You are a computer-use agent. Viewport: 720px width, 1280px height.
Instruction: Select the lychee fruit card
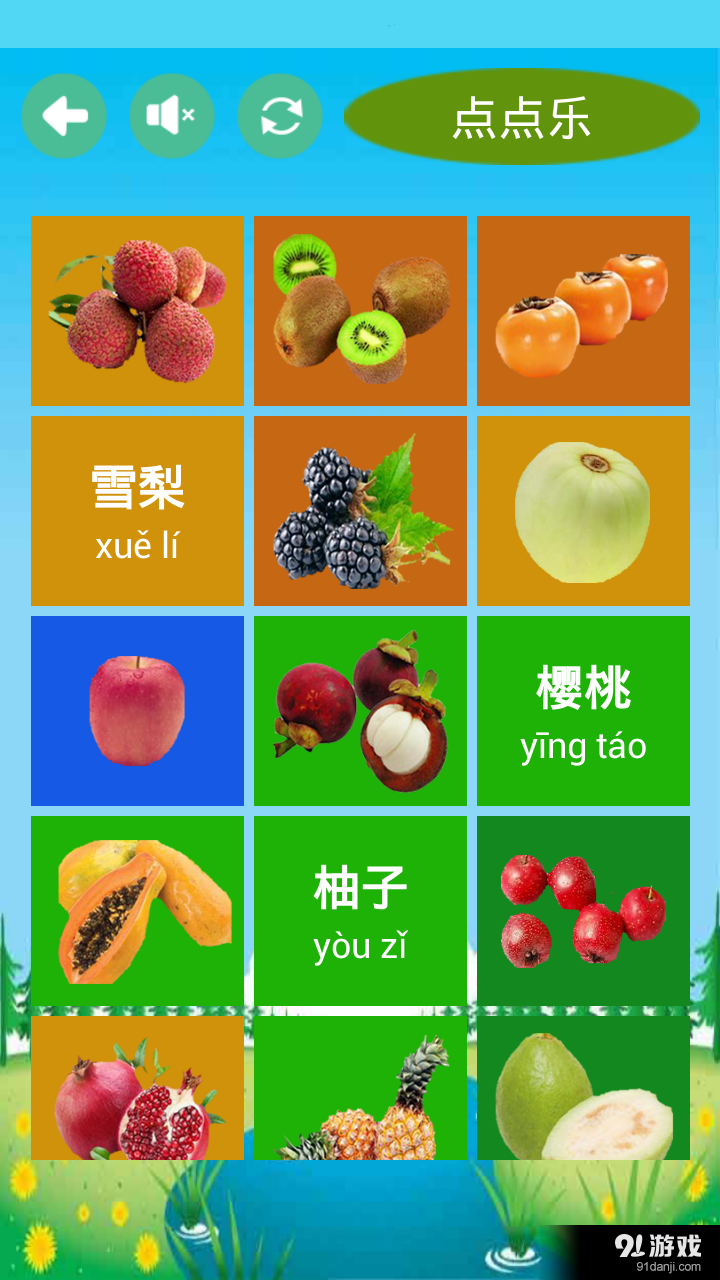coord(136,309)
